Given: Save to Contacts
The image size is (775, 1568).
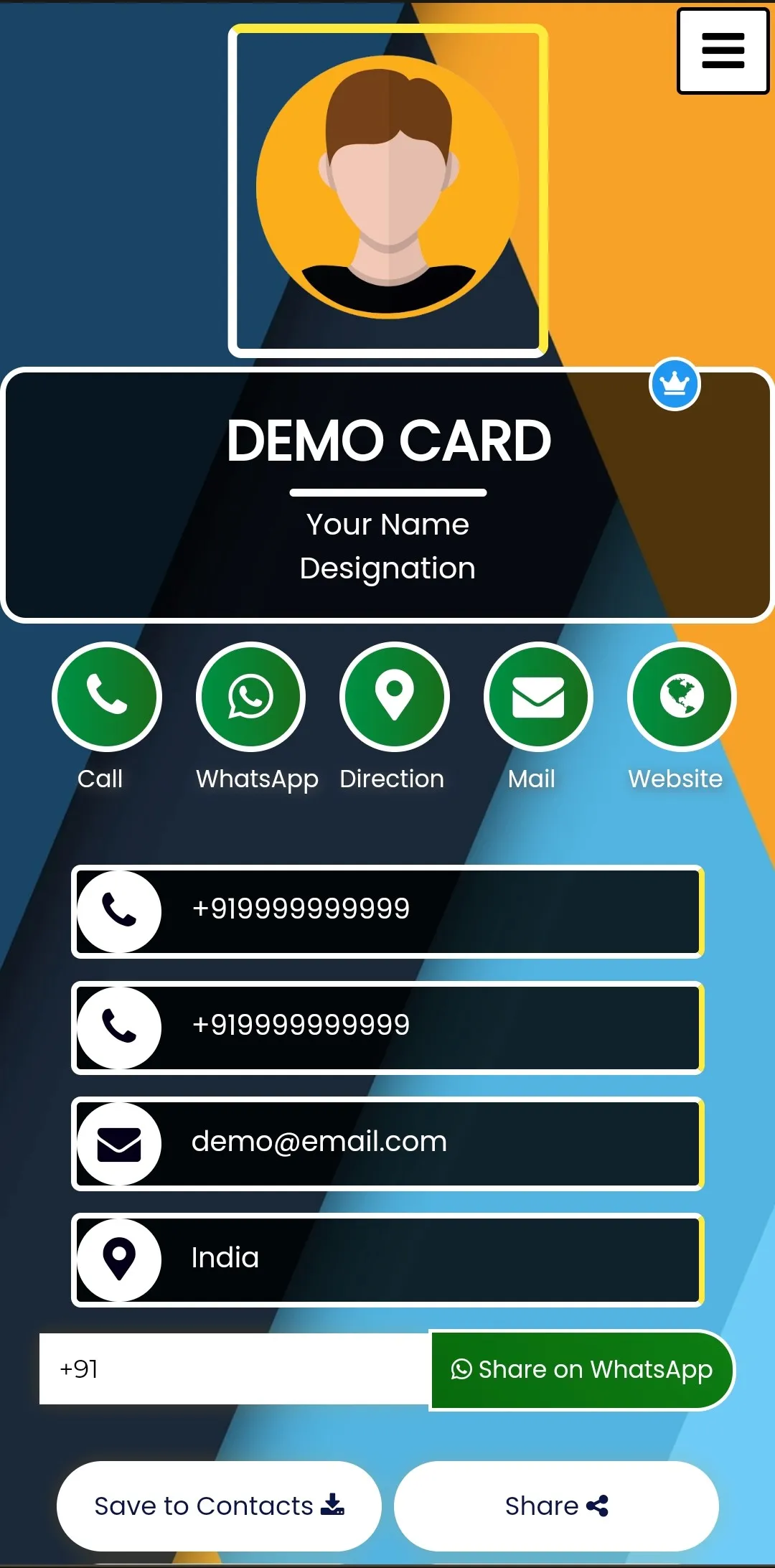Looking at the screenshot, I should point(219,1506).
